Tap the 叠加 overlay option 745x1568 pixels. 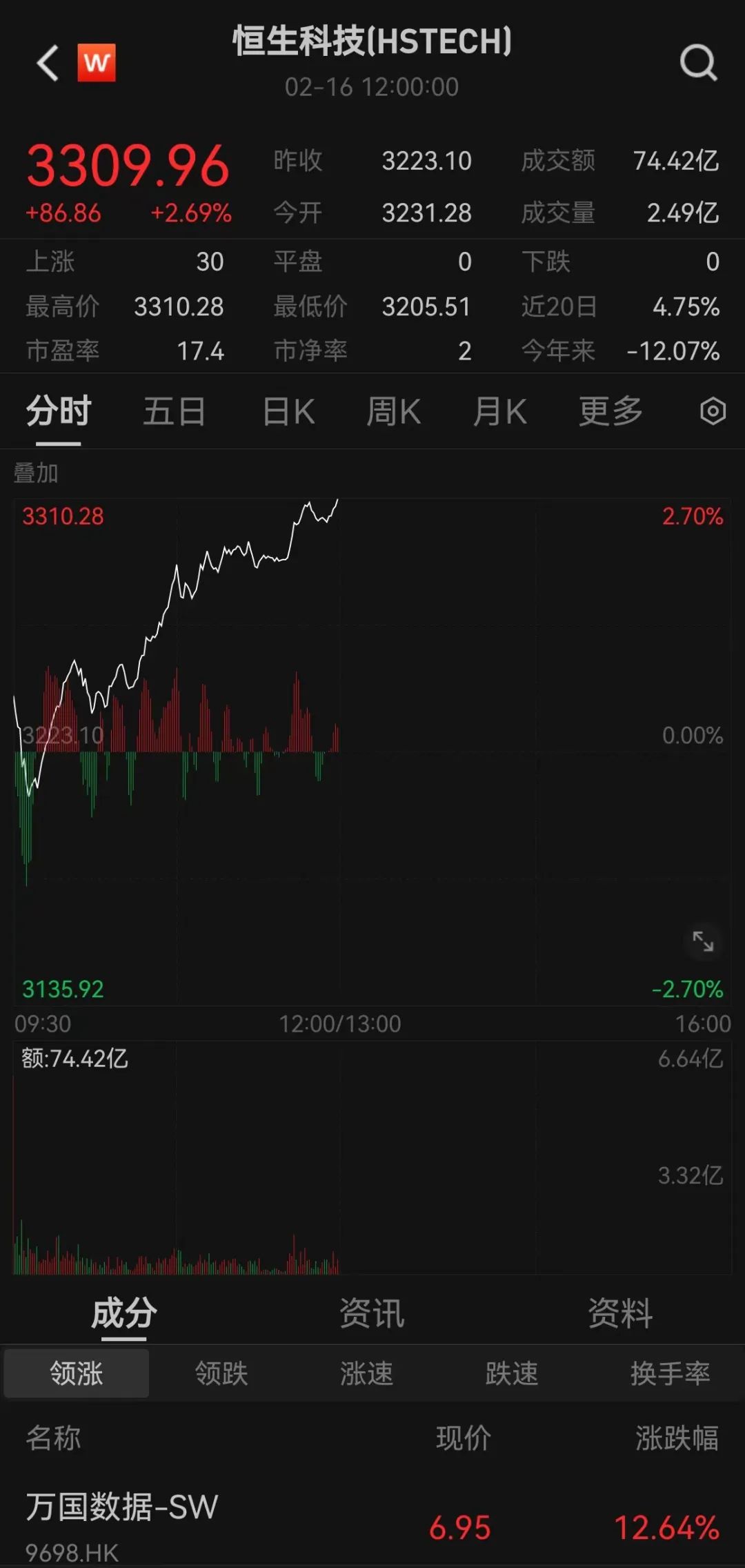(35, 473)
